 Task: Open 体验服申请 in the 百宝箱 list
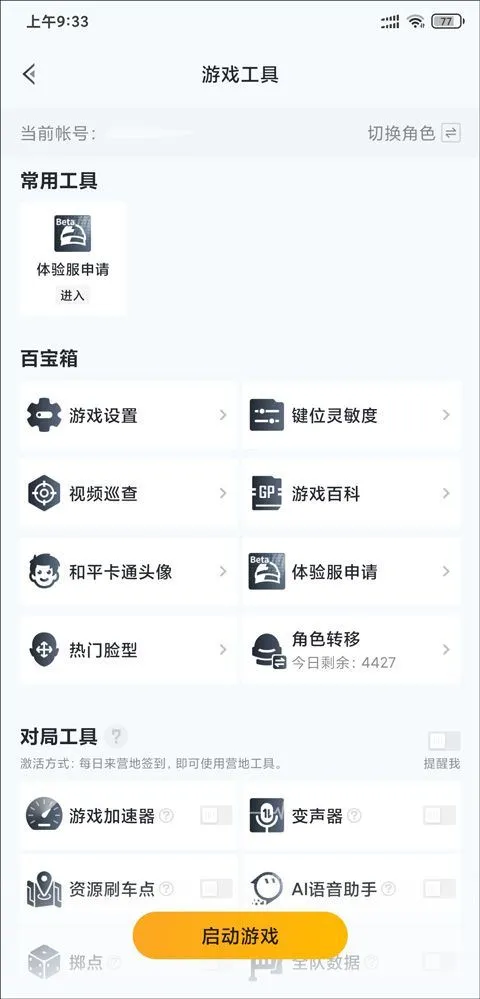351,571
